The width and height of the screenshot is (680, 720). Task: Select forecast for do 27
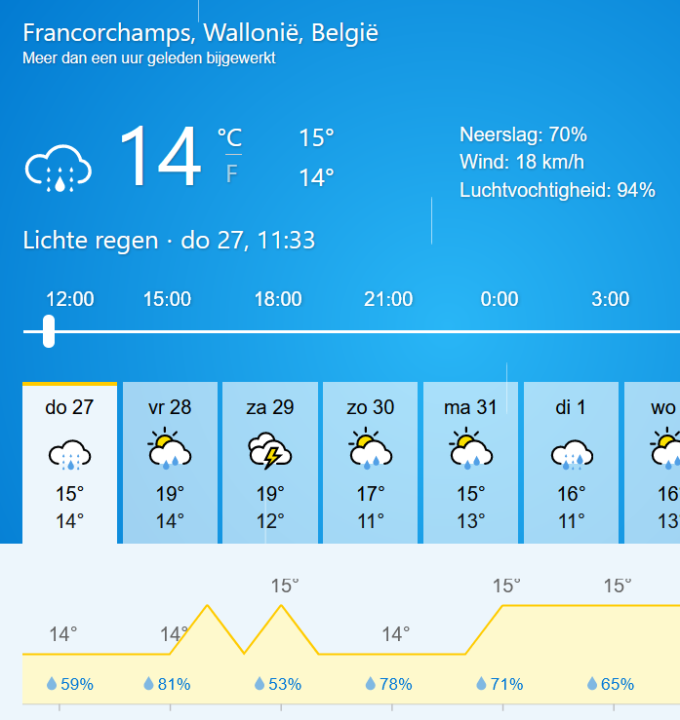coord(70,462)
